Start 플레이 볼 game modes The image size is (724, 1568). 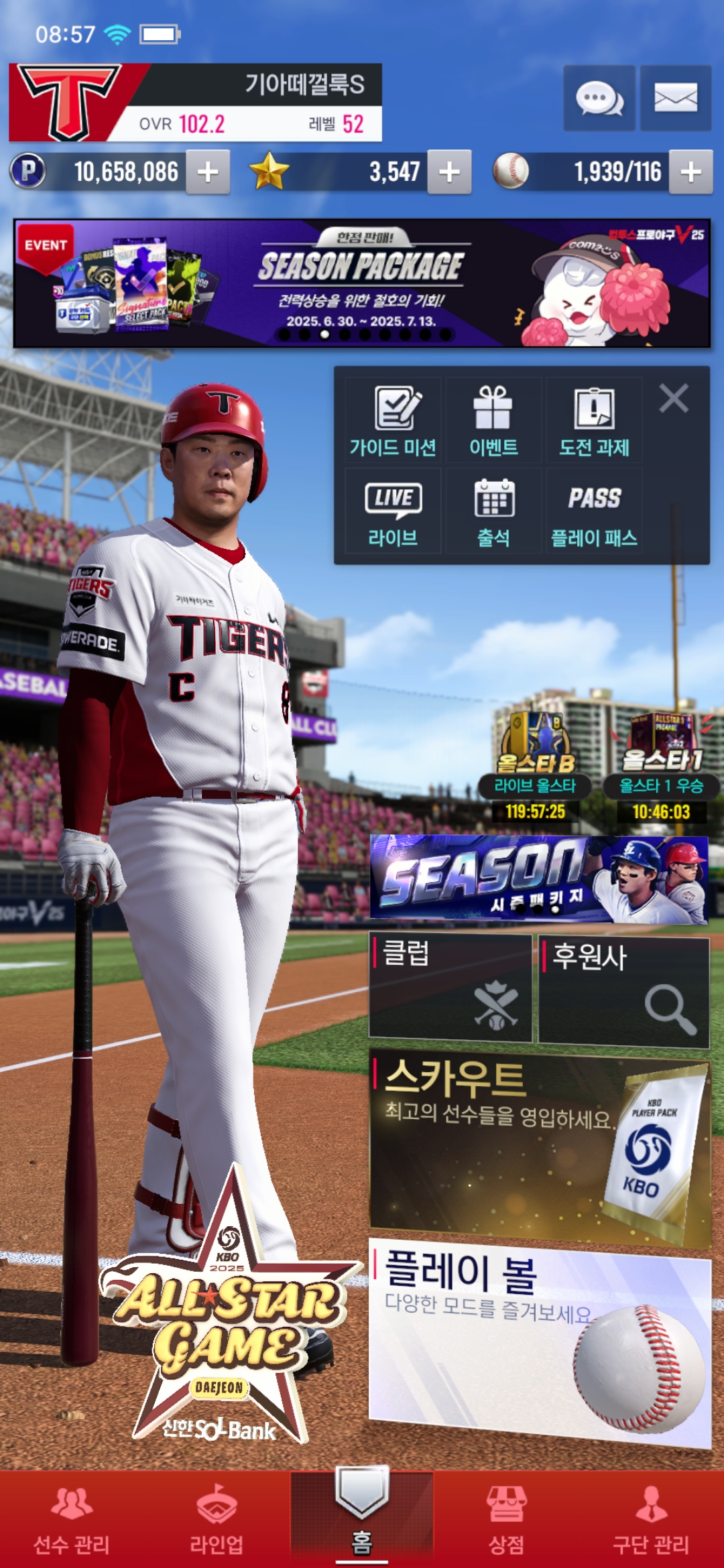click(539, 1340)
